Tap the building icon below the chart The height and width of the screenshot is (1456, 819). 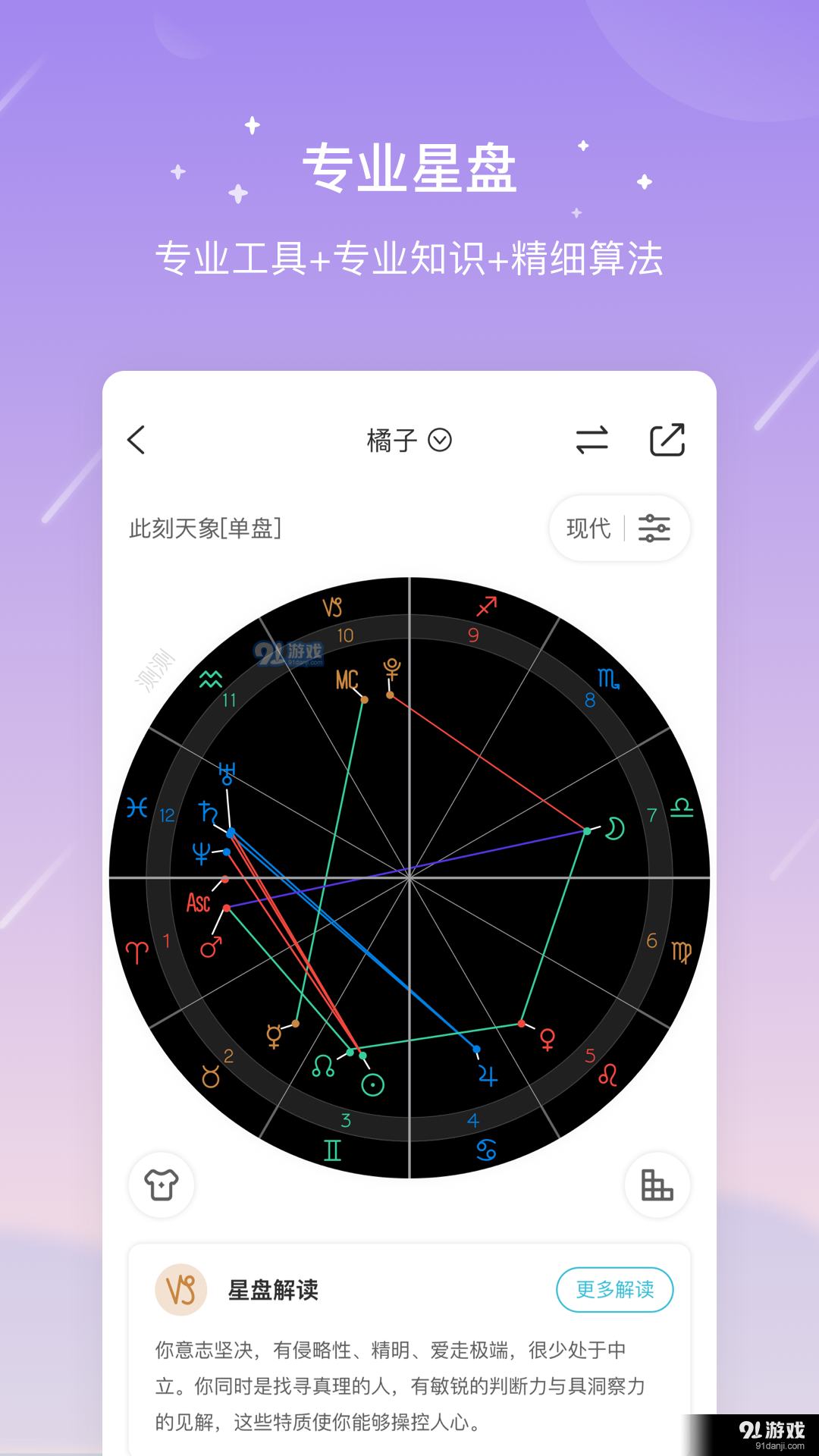(657, 1186)
